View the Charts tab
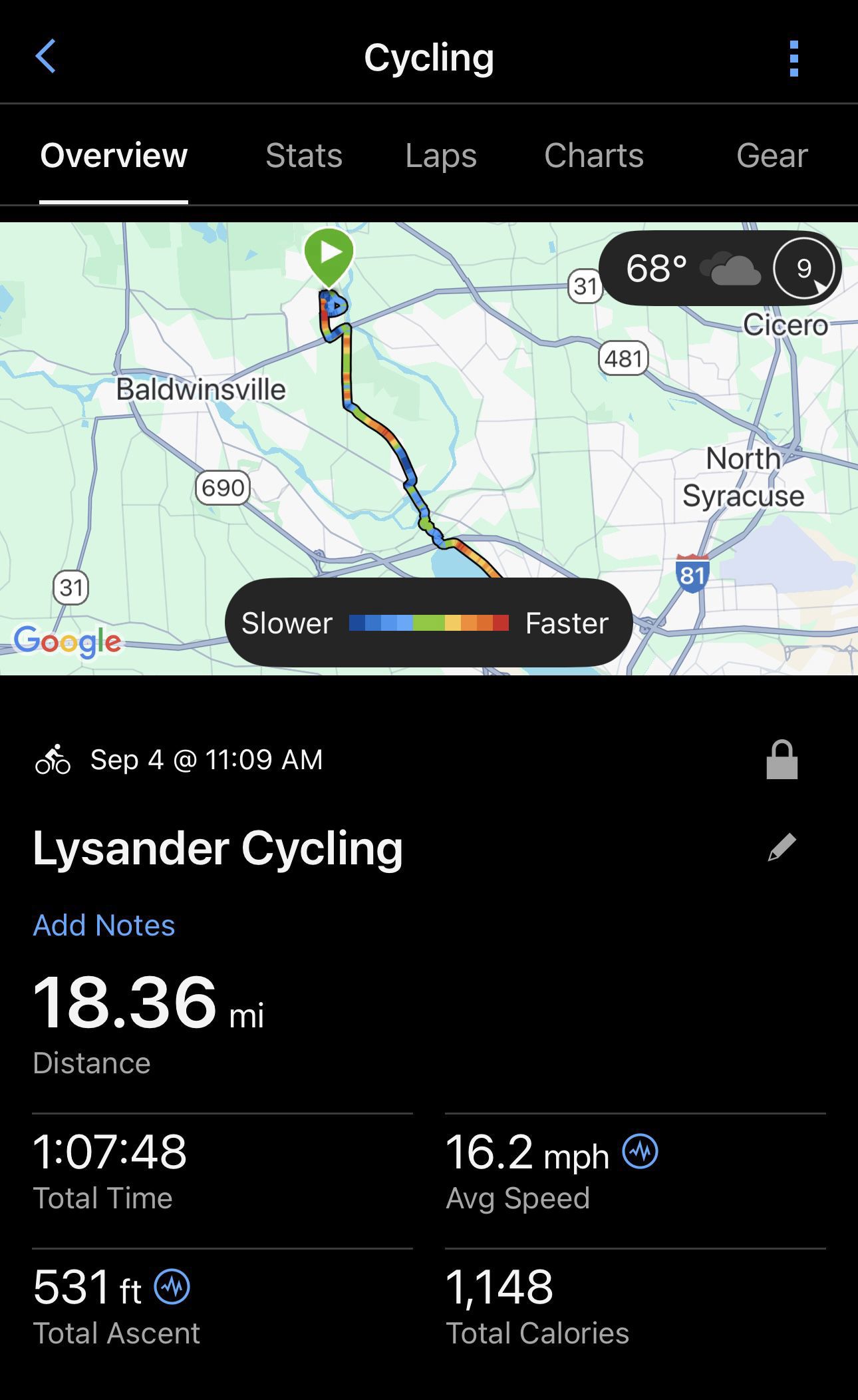The width and height of the screenshot is (858, 1400). coord(594,156)
